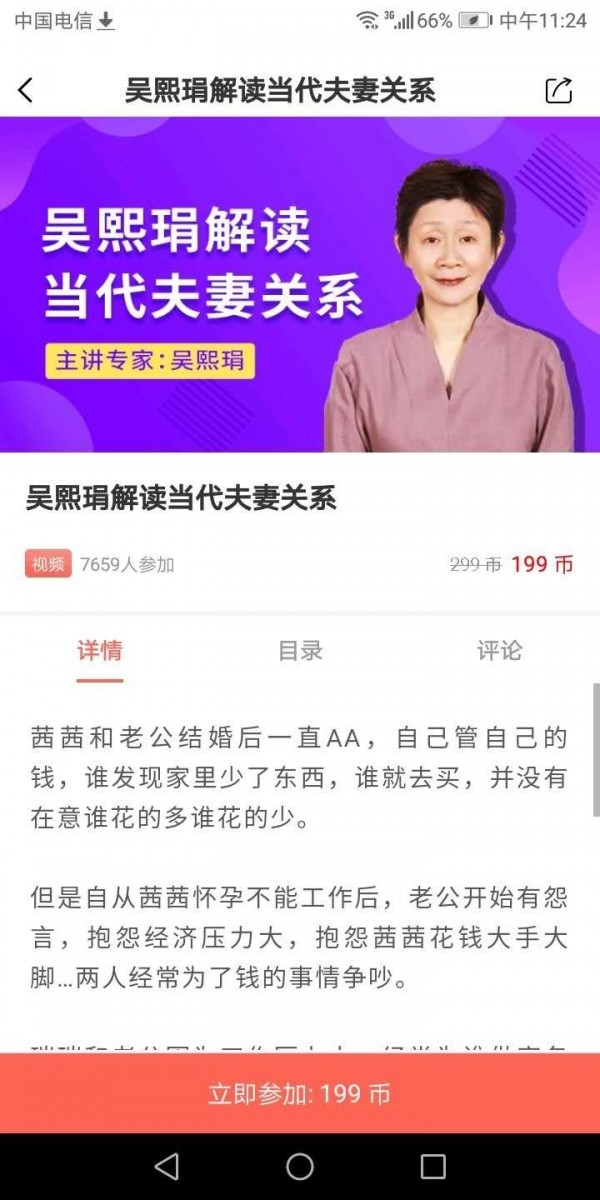Open the 评论 tab
600x1200 pixels.
click(499, 651)
